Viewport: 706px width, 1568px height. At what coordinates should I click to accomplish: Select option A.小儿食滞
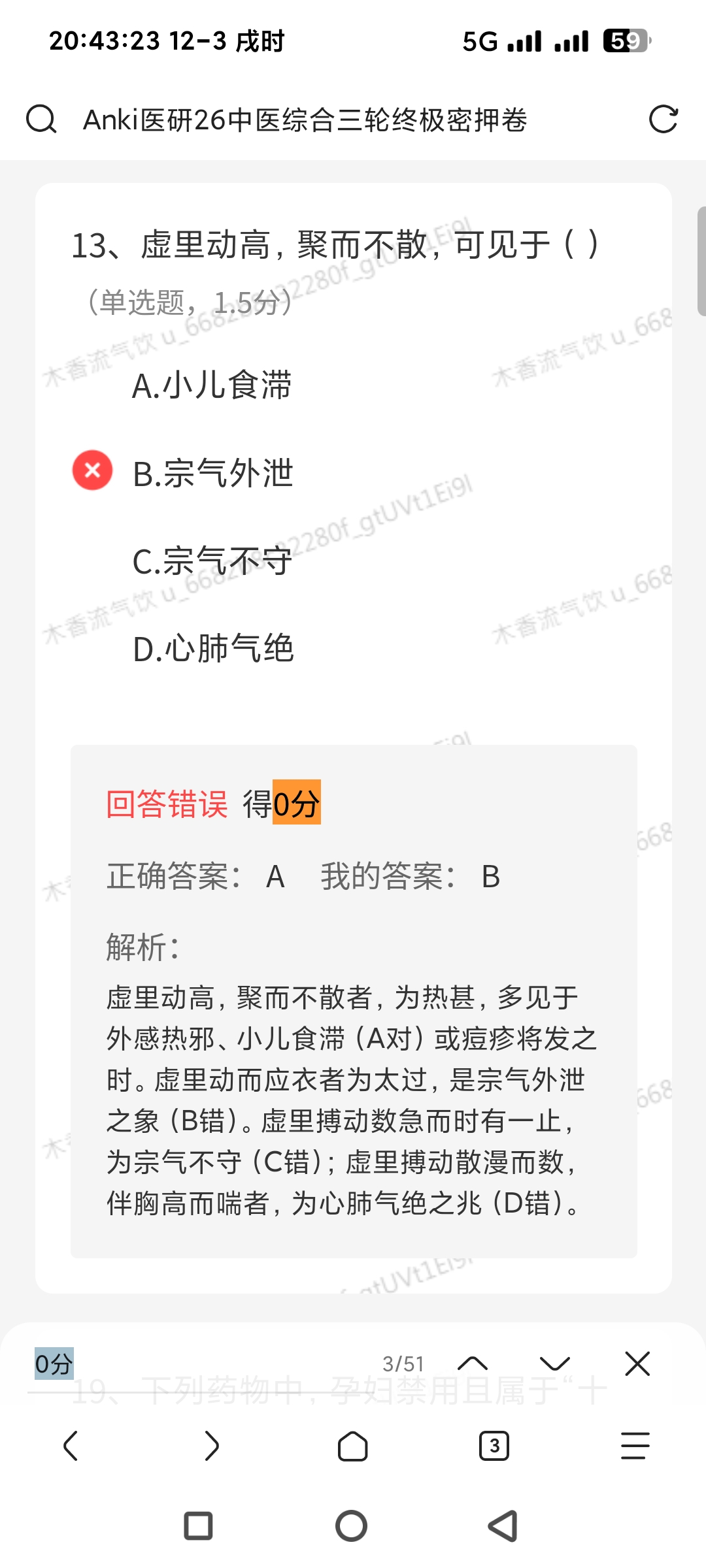pyautogui.click(x=212, y=385)
